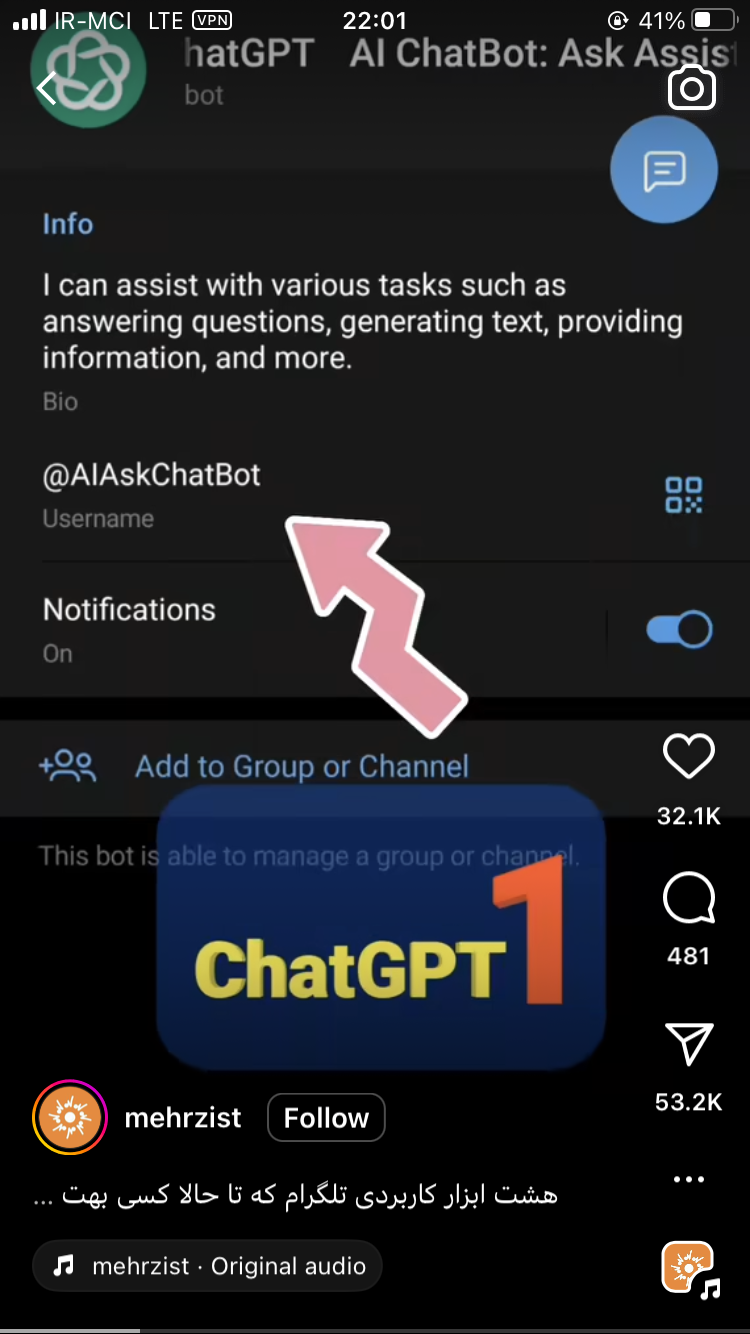Screen dimensions: 750x1334
Task: Like this reel with the heart
Action: 689,757
